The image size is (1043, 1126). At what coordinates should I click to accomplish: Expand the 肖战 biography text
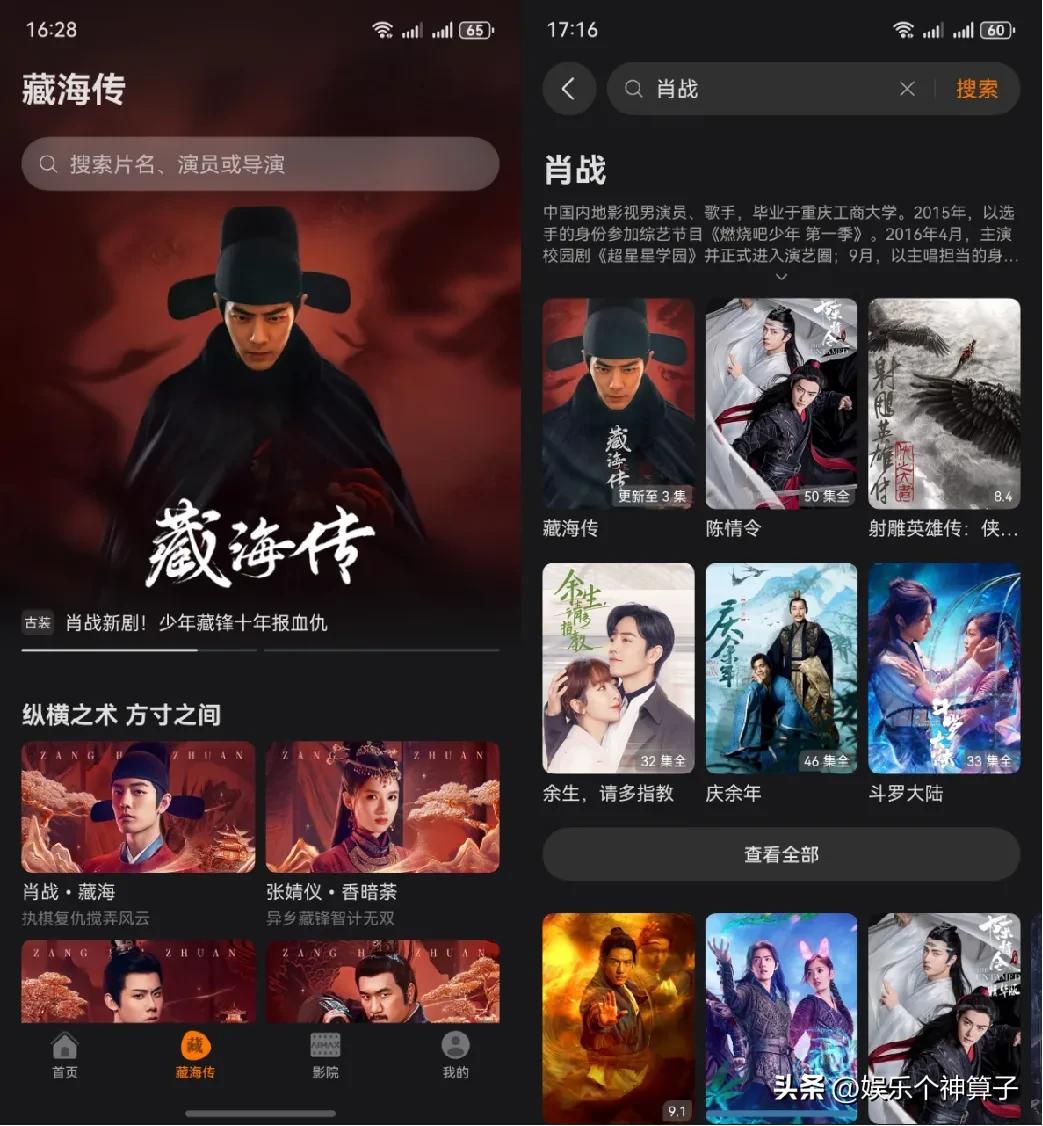pos(781,277)
